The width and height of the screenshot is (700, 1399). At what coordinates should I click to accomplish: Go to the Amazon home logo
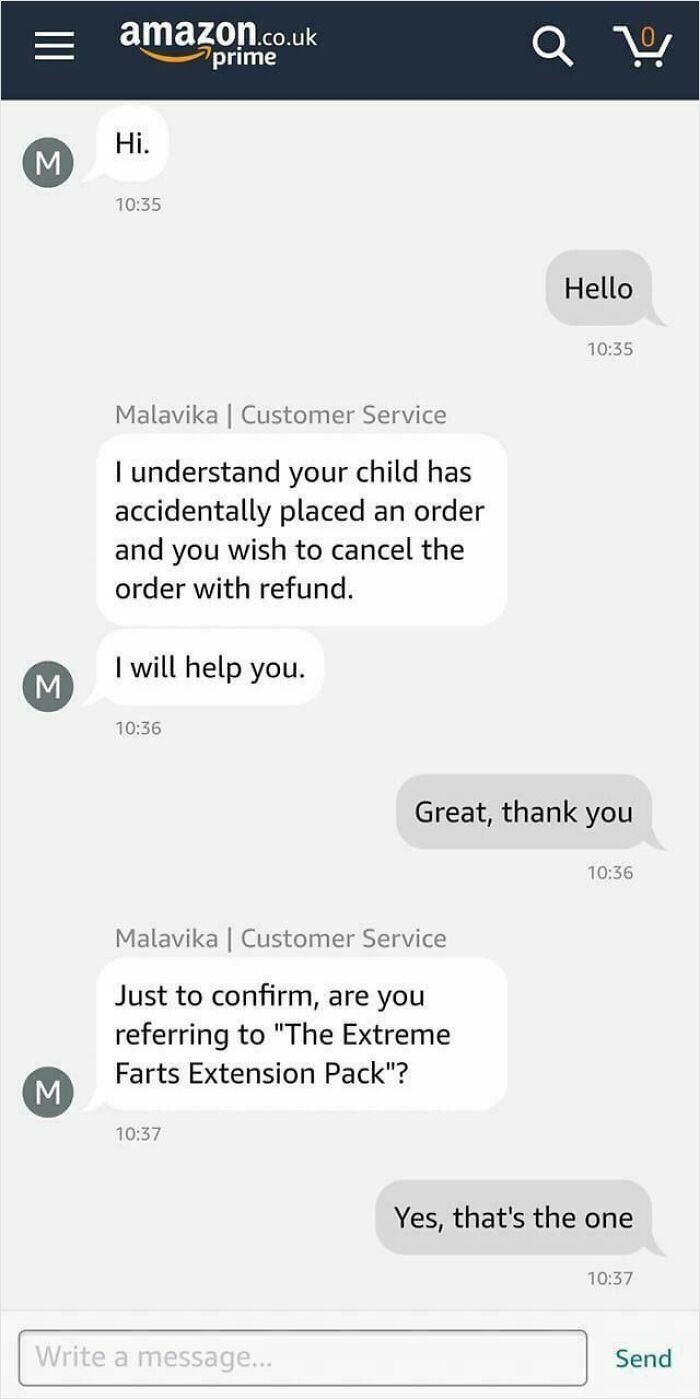point(217,44)
